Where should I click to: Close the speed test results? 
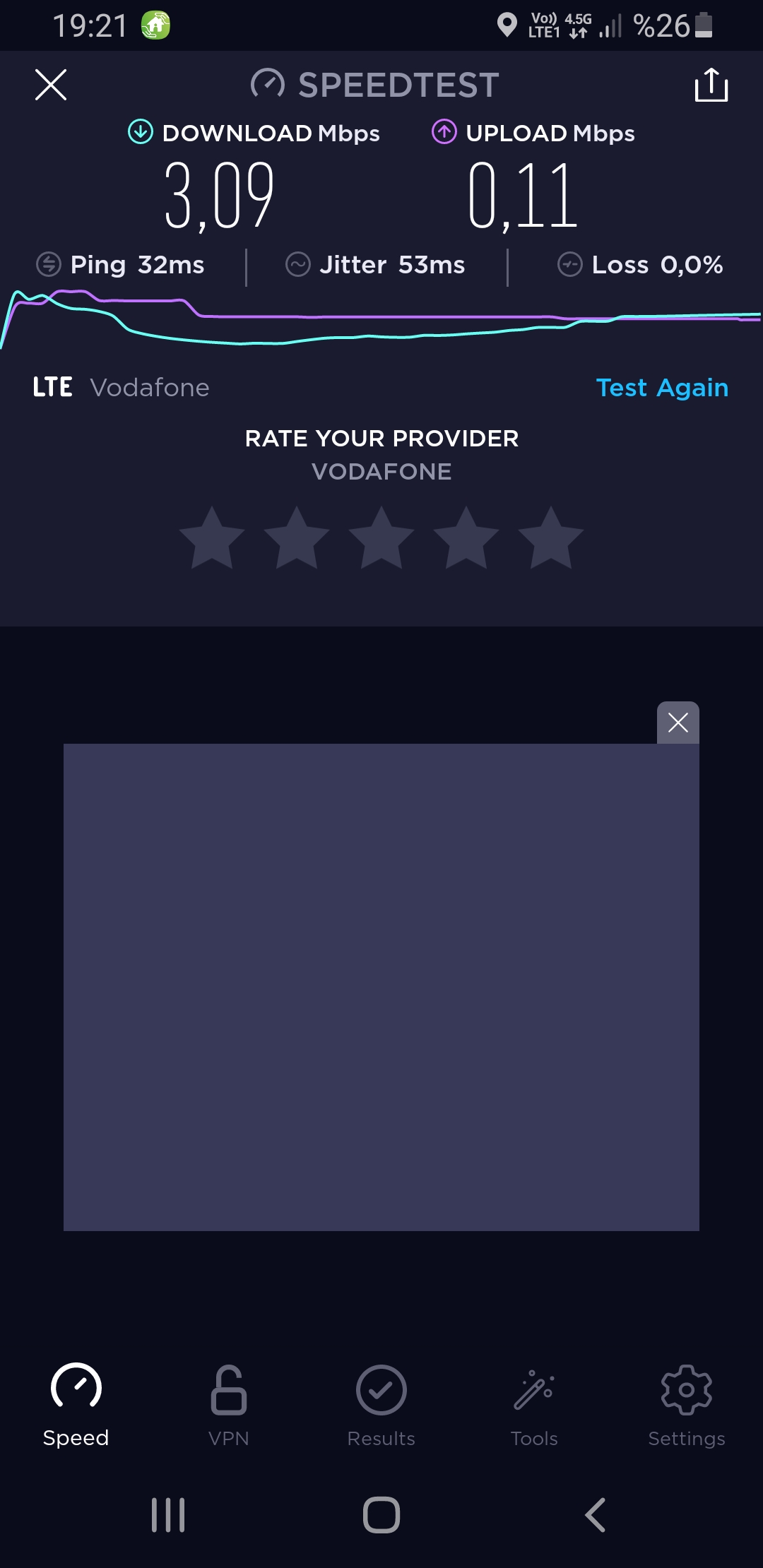(51, 85)
